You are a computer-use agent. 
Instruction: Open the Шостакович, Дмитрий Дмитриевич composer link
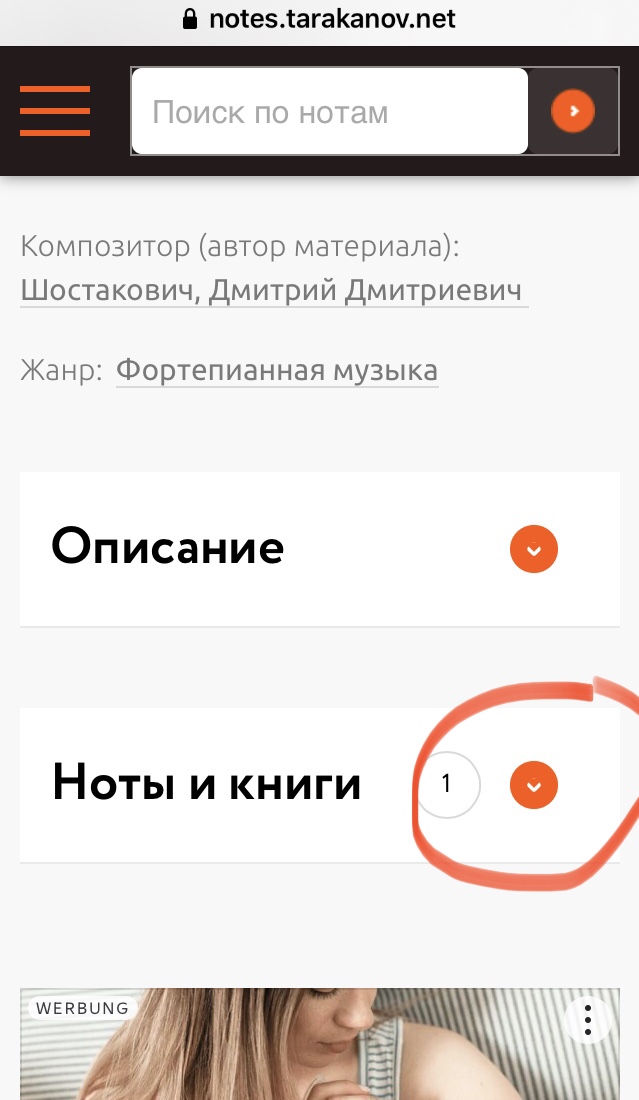coord(272,291)
